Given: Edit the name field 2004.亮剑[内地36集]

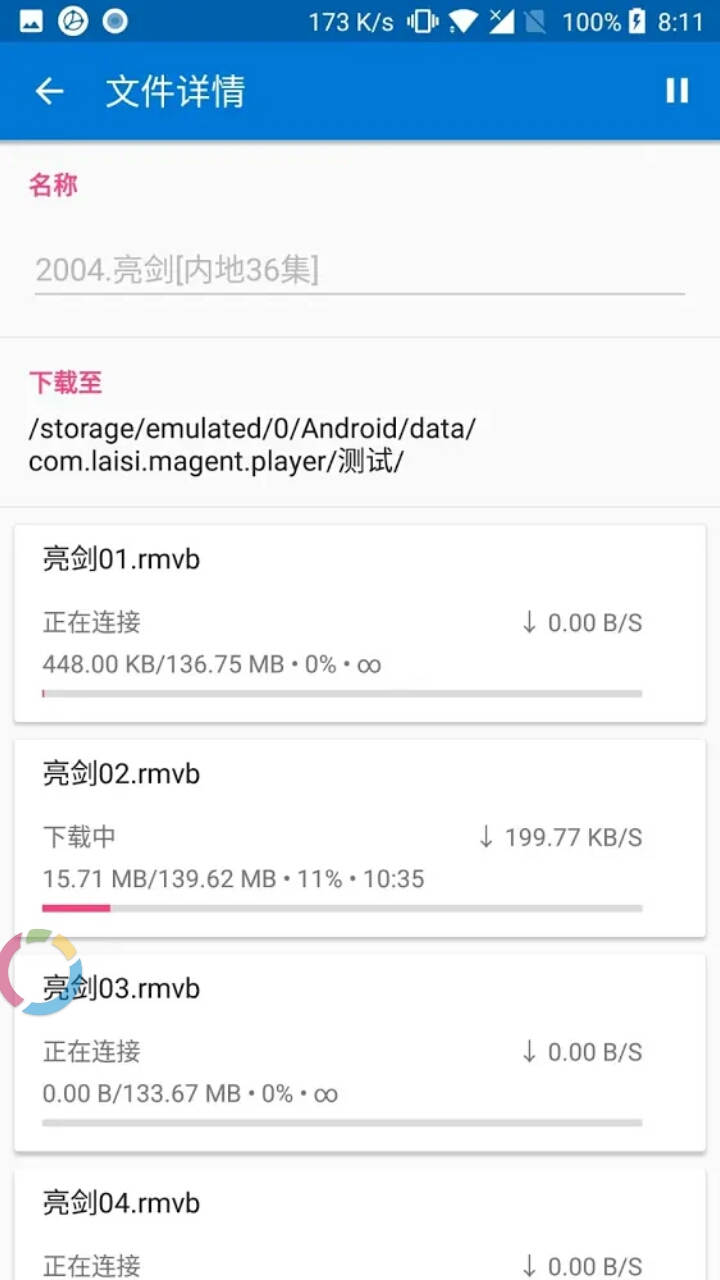Looking at the screenshot, I should 358,270.
